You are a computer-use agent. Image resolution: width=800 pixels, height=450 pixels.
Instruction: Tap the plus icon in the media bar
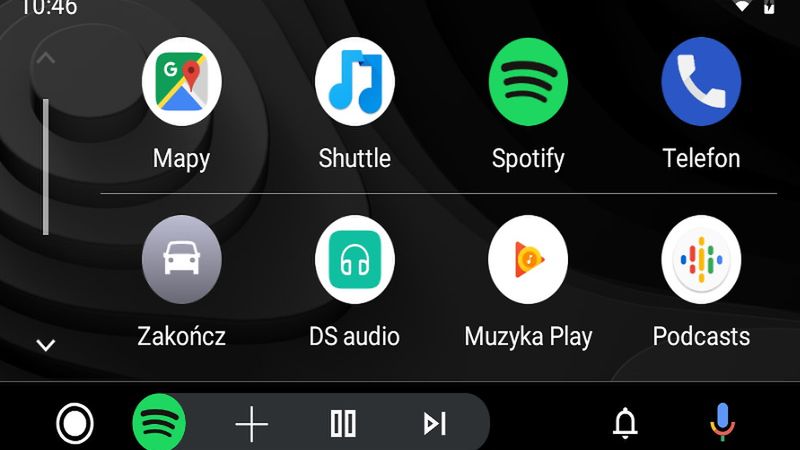pos(252,424)
